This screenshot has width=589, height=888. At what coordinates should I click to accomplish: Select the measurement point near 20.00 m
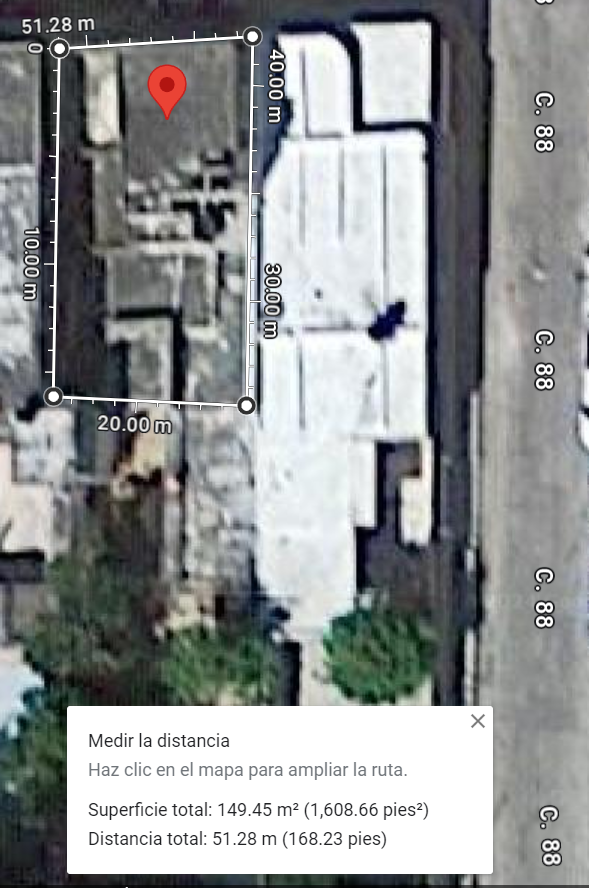click(53, 396)
